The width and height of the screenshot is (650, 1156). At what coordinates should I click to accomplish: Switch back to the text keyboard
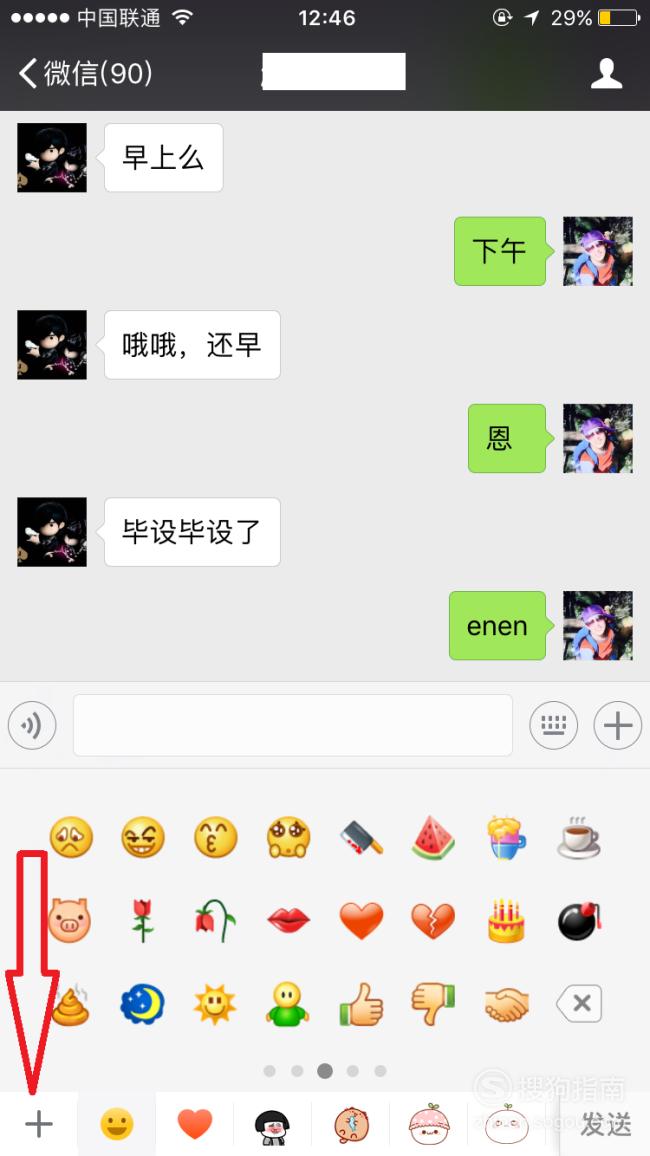point(553,725)
